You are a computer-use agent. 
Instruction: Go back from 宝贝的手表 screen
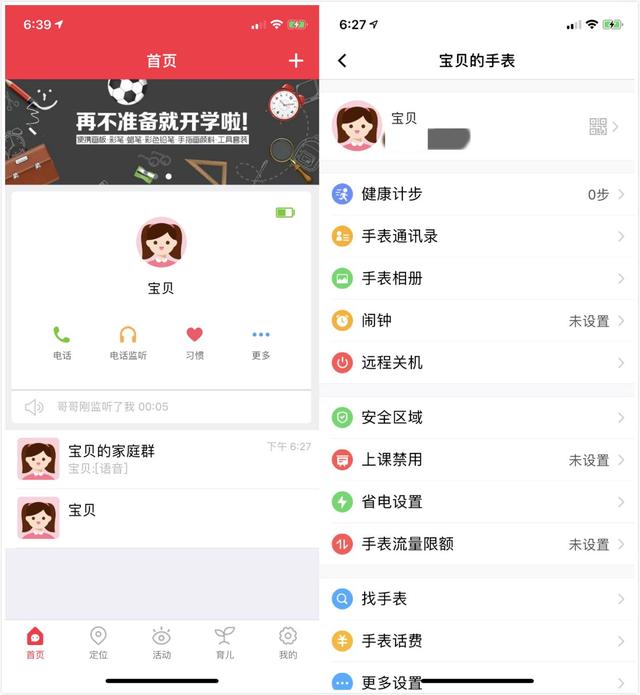pyautogui.click(x=342, y=61)
